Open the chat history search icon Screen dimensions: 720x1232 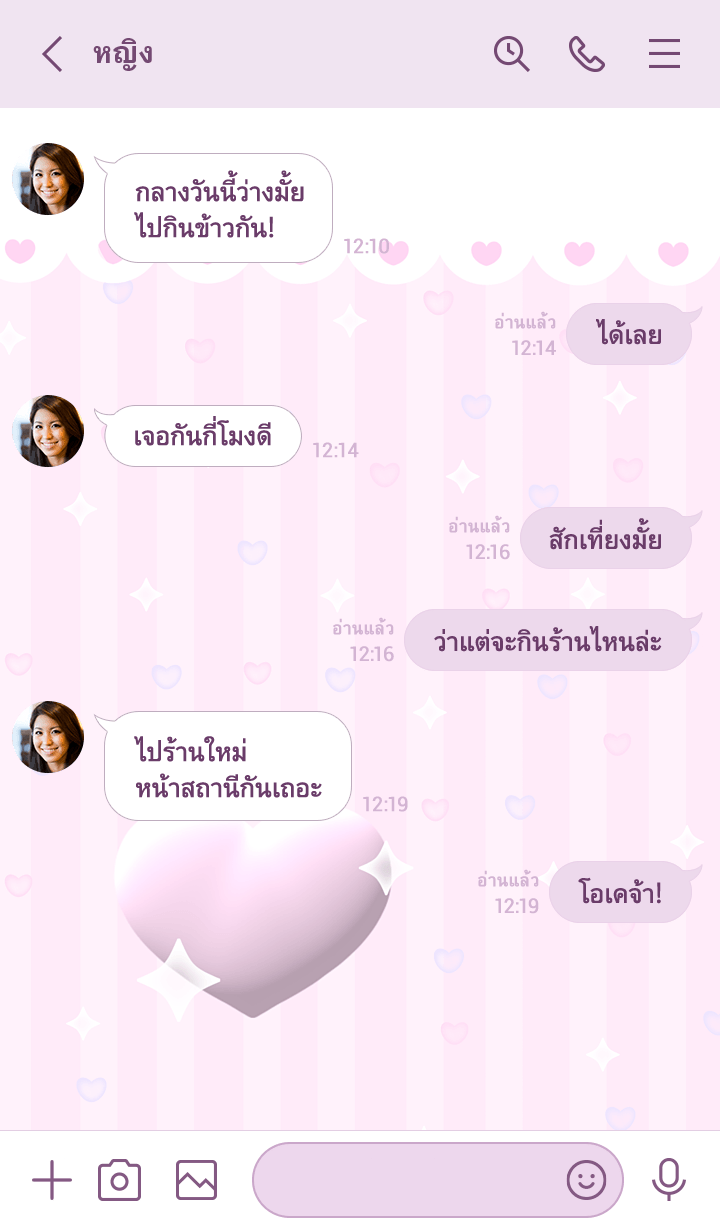(x=511, y=54)
